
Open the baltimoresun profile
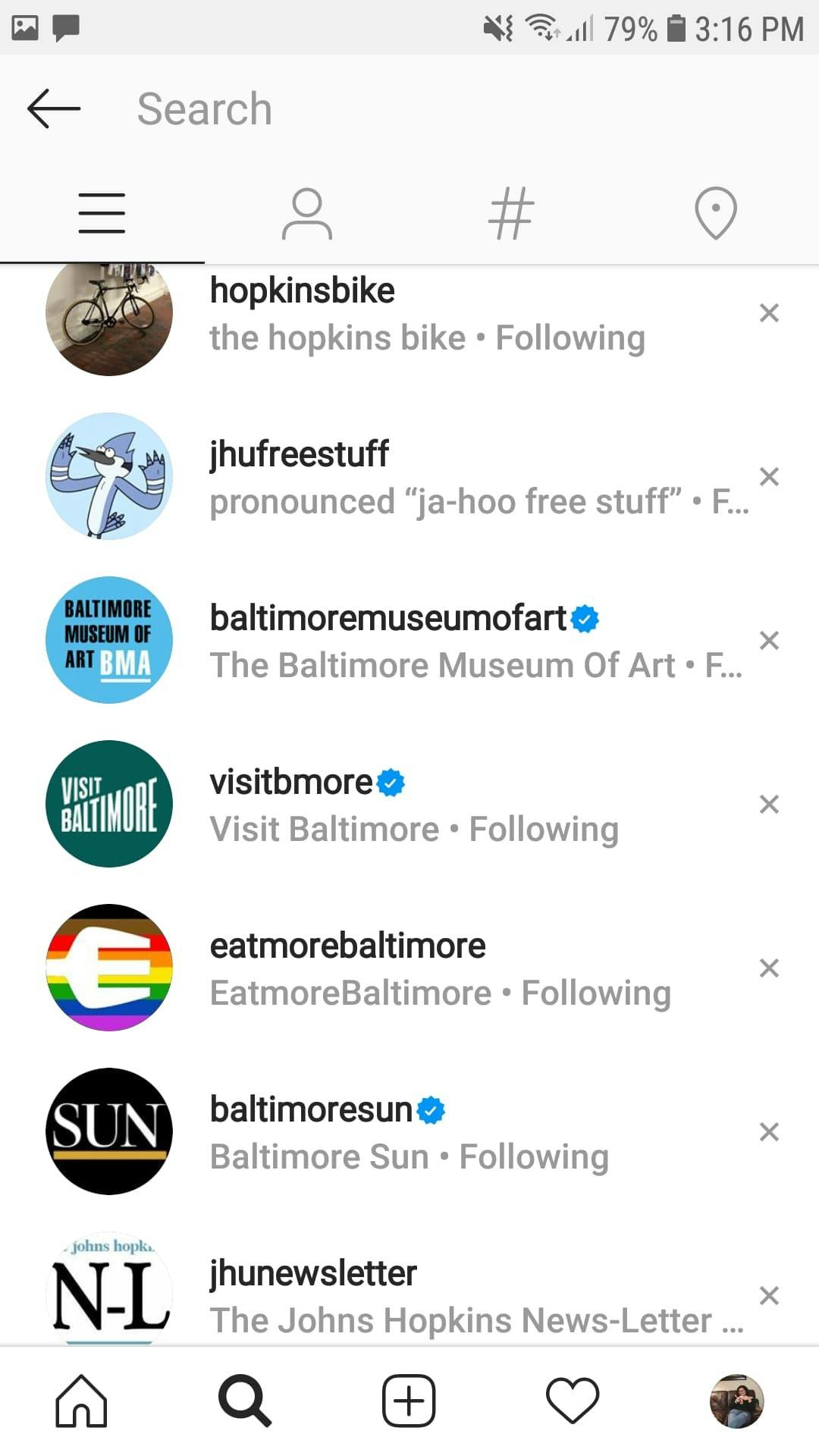[x=379, y=1132]
